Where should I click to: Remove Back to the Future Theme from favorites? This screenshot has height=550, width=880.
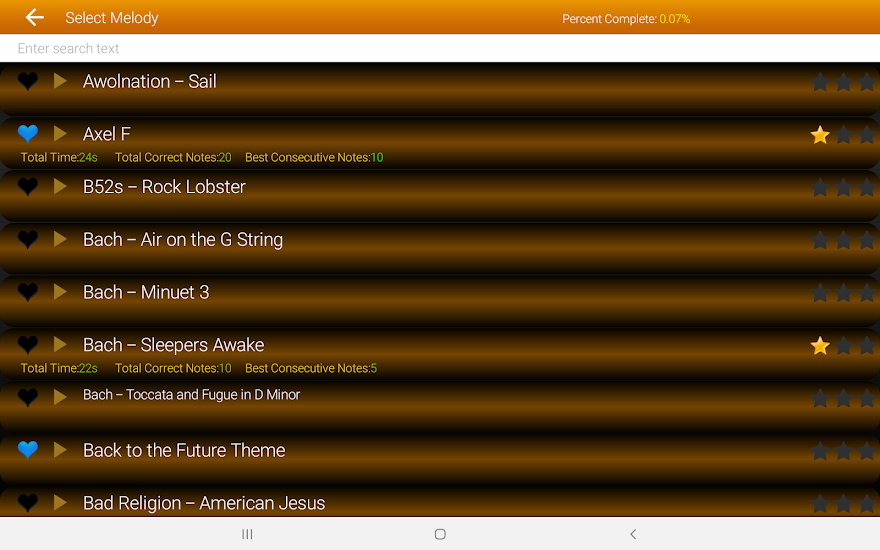(x=28, y=450)
